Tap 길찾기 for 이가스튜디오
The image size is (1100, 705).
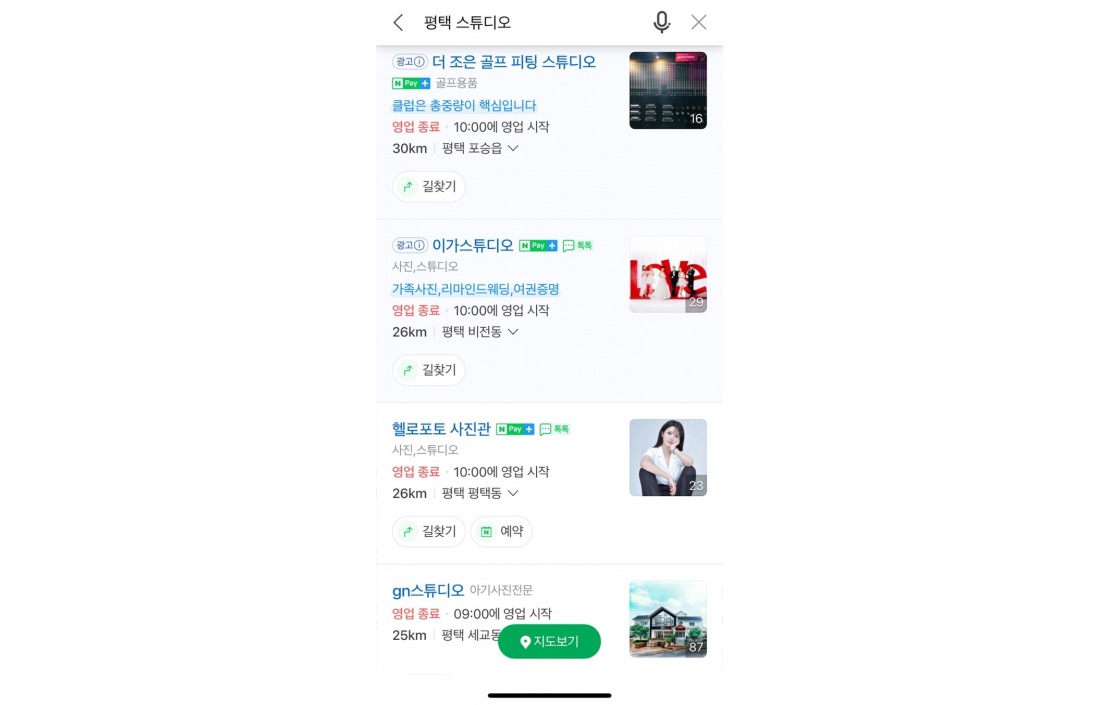[429, 370]
